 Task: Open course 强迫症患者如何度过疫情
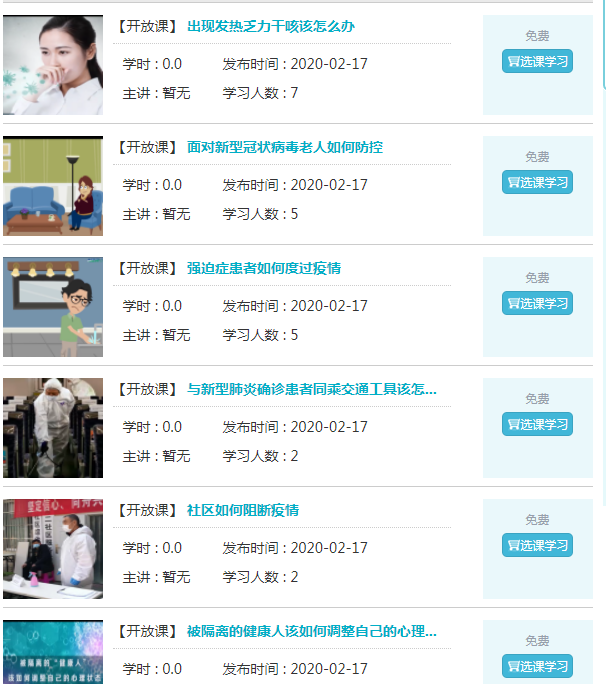pos(263,269)
